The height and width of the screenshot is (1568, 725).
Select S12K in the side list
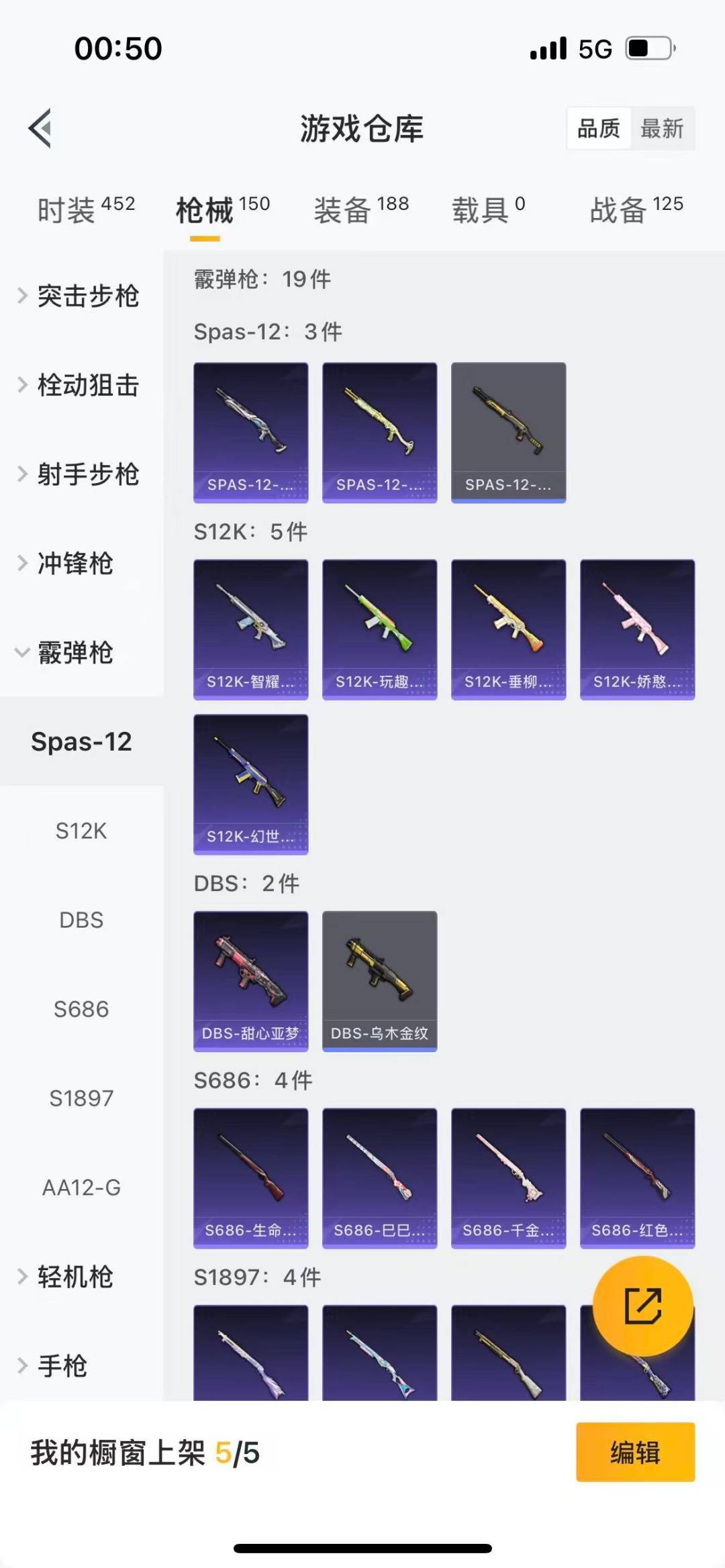click(81, 831)
